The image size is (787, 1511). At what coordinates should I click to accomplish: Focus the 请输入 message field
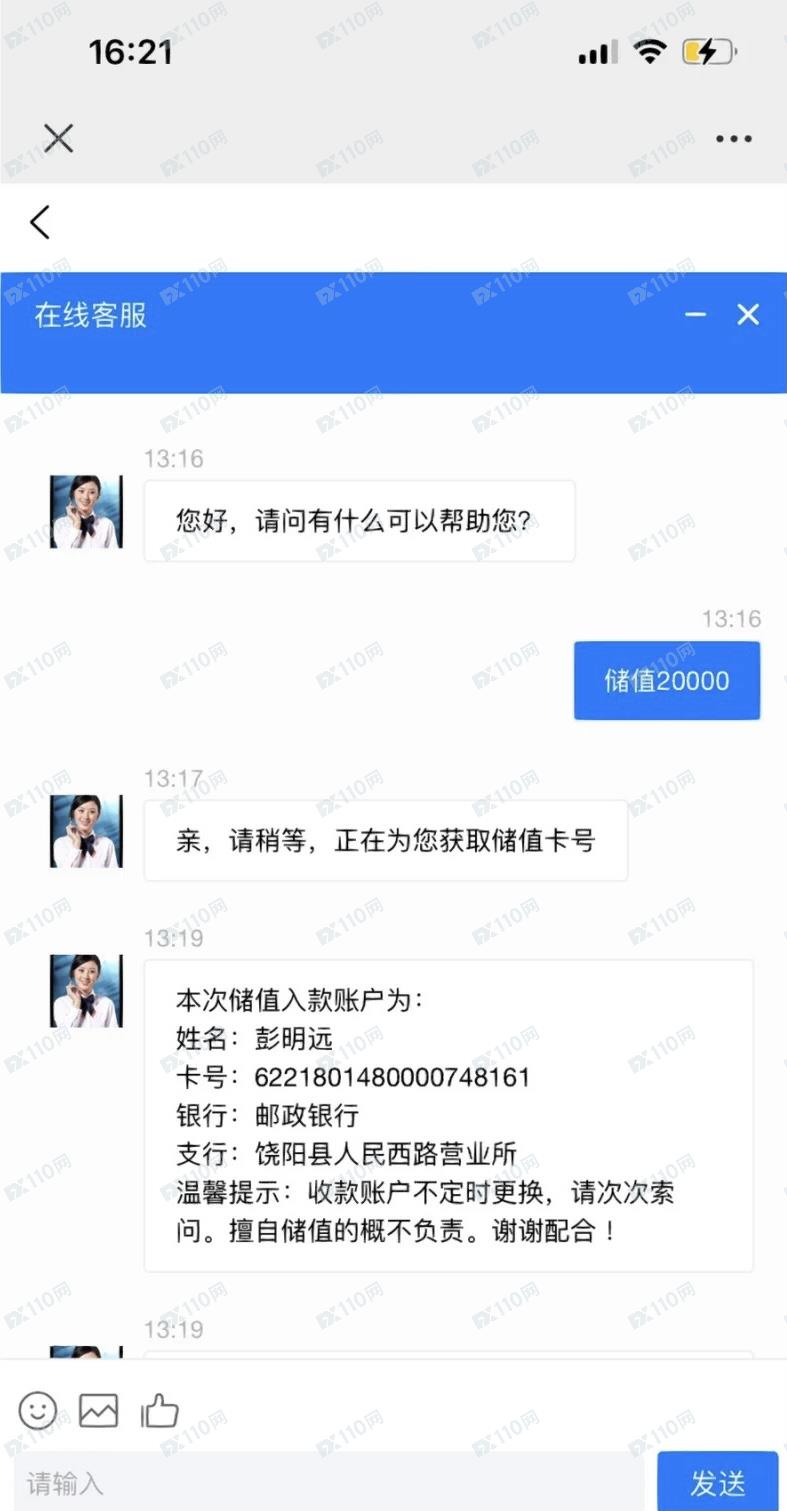(x=330, y=1483)
